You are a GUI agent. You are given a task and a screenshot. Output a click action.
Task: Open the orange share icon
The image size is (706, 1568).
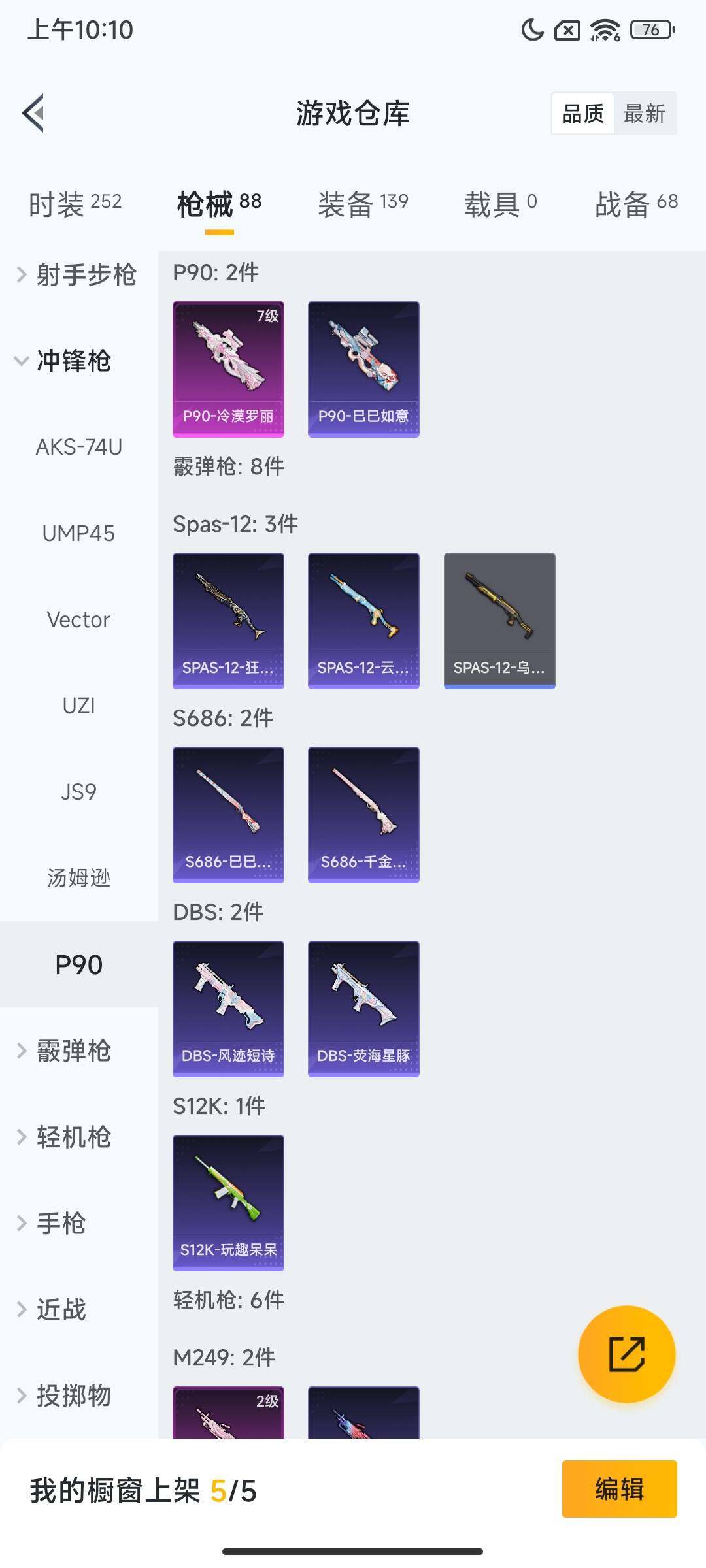[x=626, y=1354]
